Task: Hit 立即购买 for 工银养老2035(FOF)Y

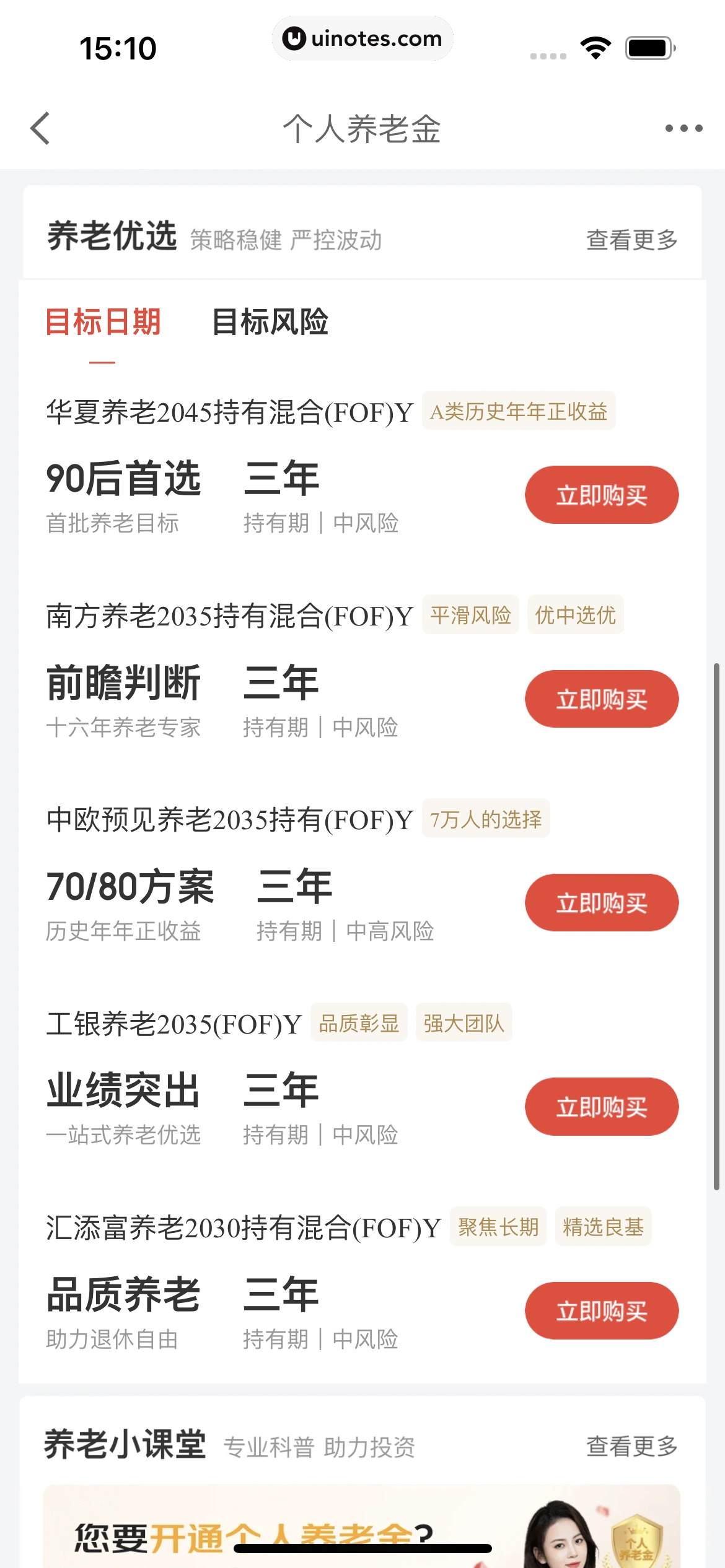Action: [601, 1106]
